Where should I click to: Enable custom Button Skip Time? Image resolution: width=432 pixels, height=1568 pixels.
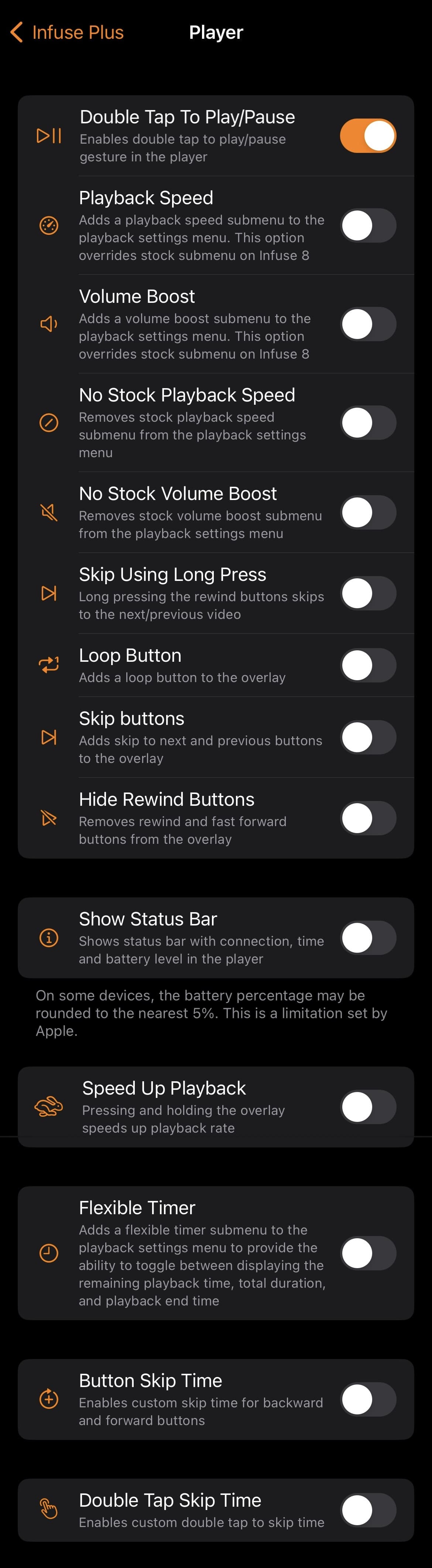click(x=367, y=1399)
